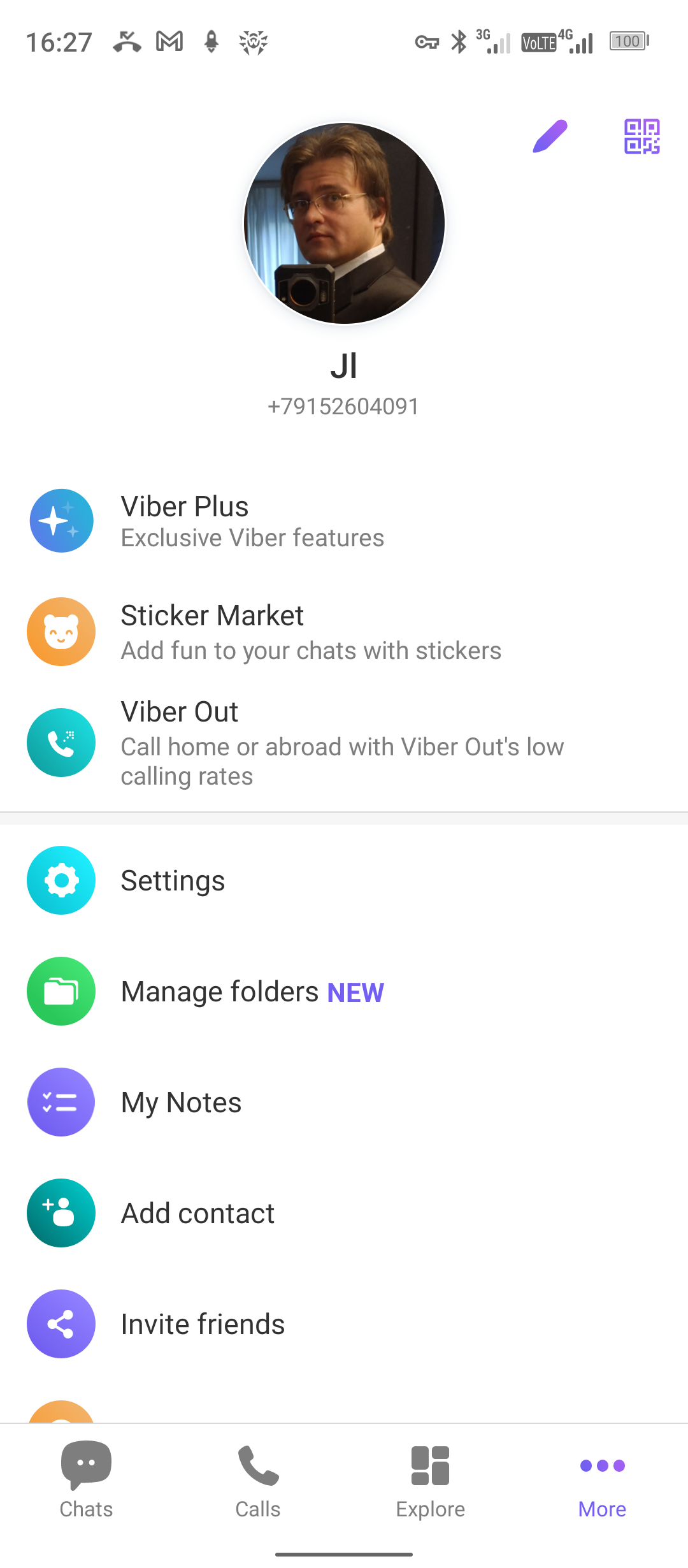The image size is (688, 1568).
Task: Switch to the Chats tab
Action: tap(86, 1480)
